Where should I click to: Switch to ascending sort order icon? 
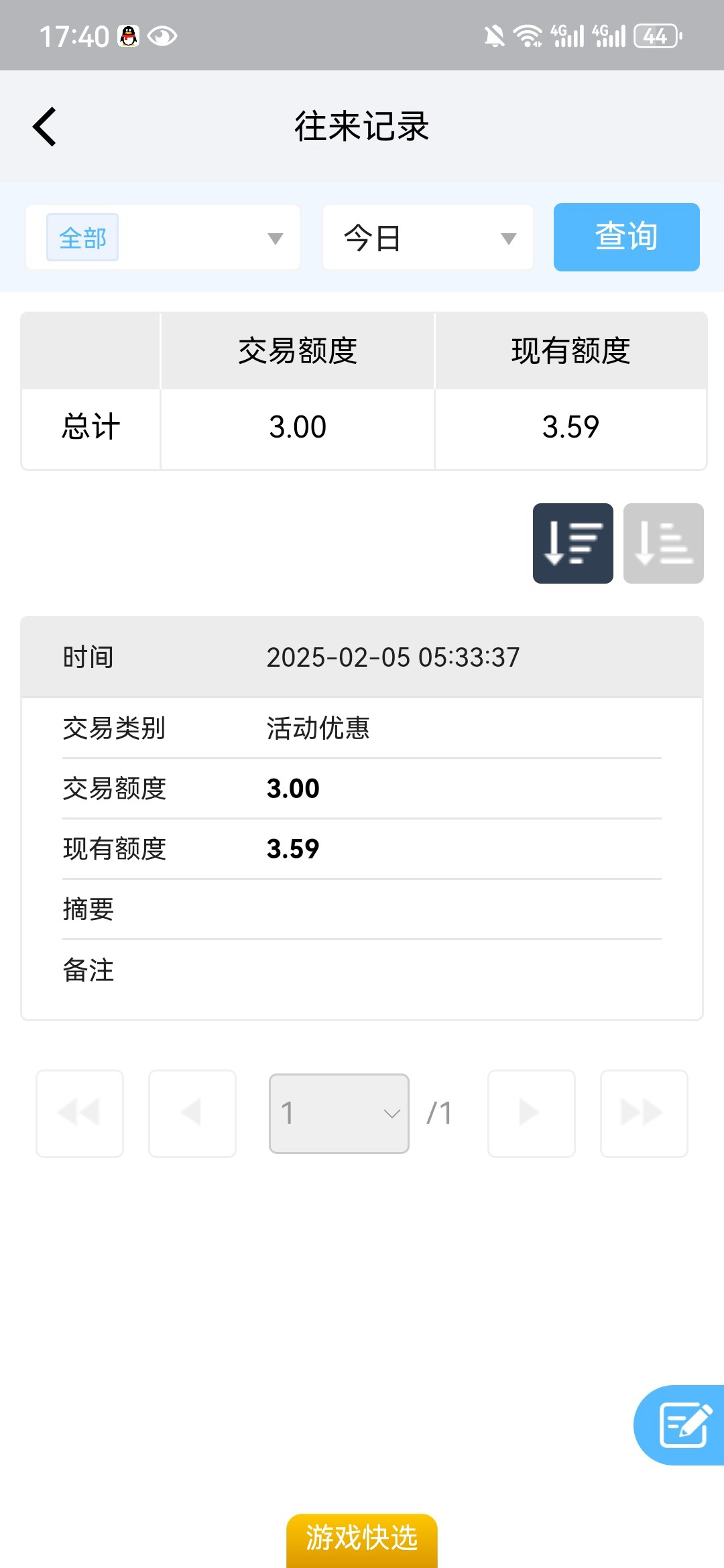coord(663,543)
